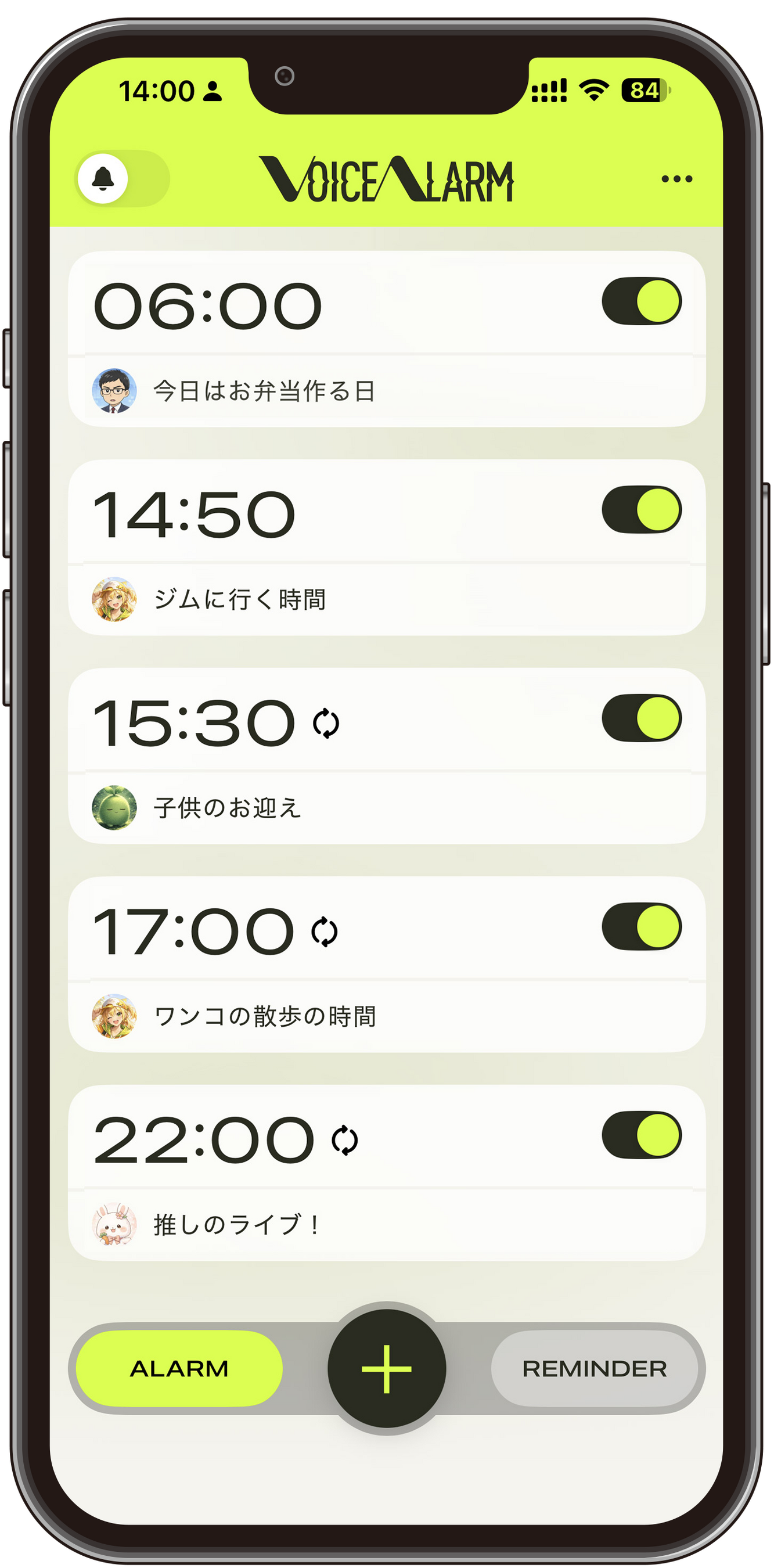The width and height of the screenshot is (774, 1568).
Task: Open the three-dot overflow menu
Action: (676, 179)
